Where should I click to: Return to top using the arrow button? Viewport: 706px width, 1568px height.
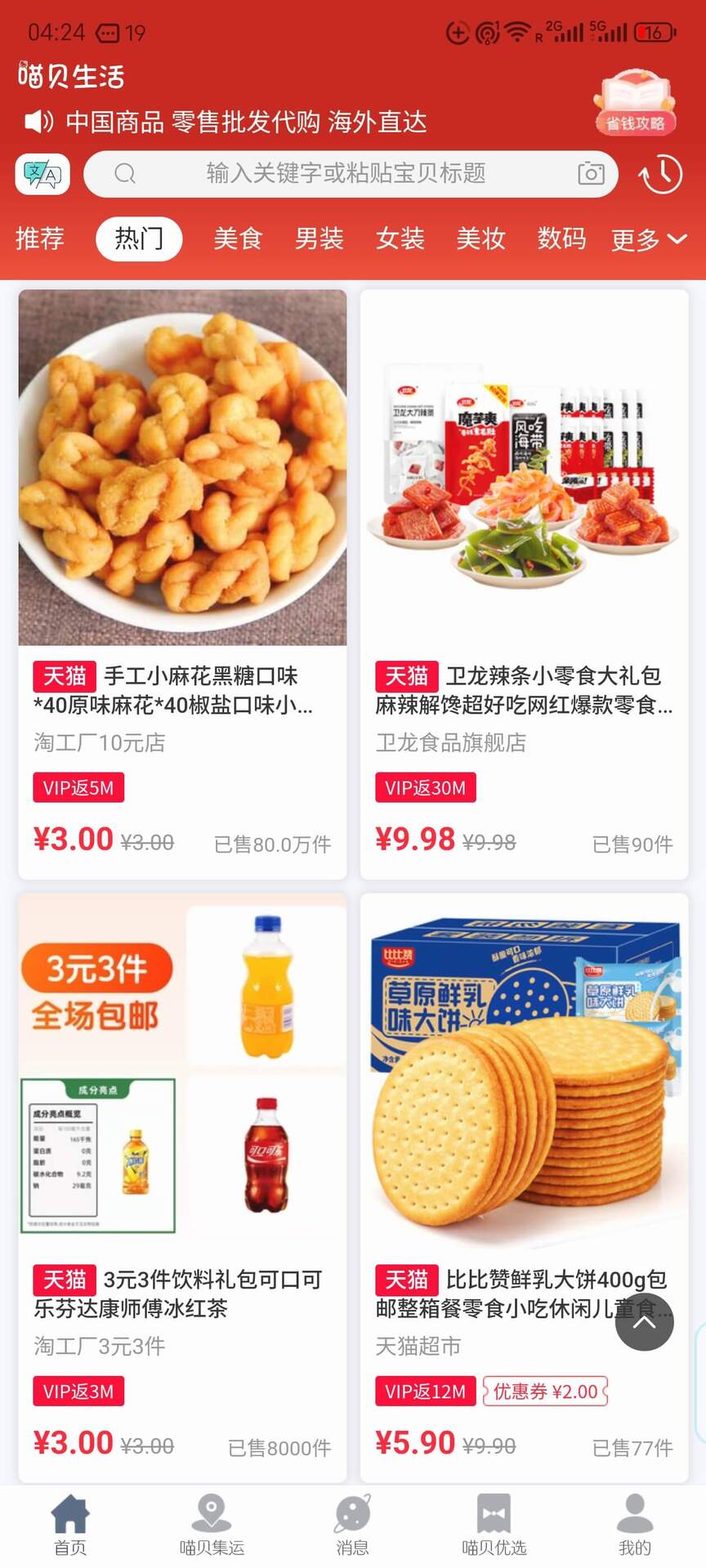pyautogui.click(x=645, y=1323)
